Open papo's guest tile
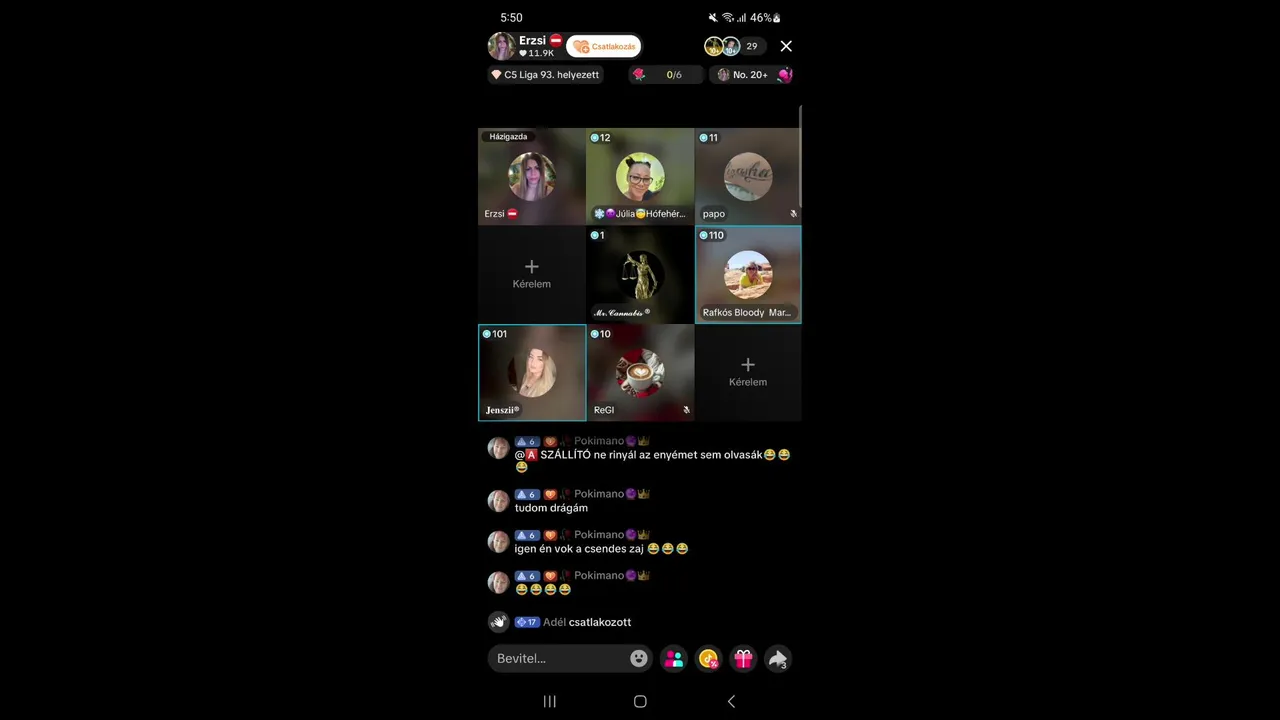This screenshot has height=720, width=1280. coord(747,176)
